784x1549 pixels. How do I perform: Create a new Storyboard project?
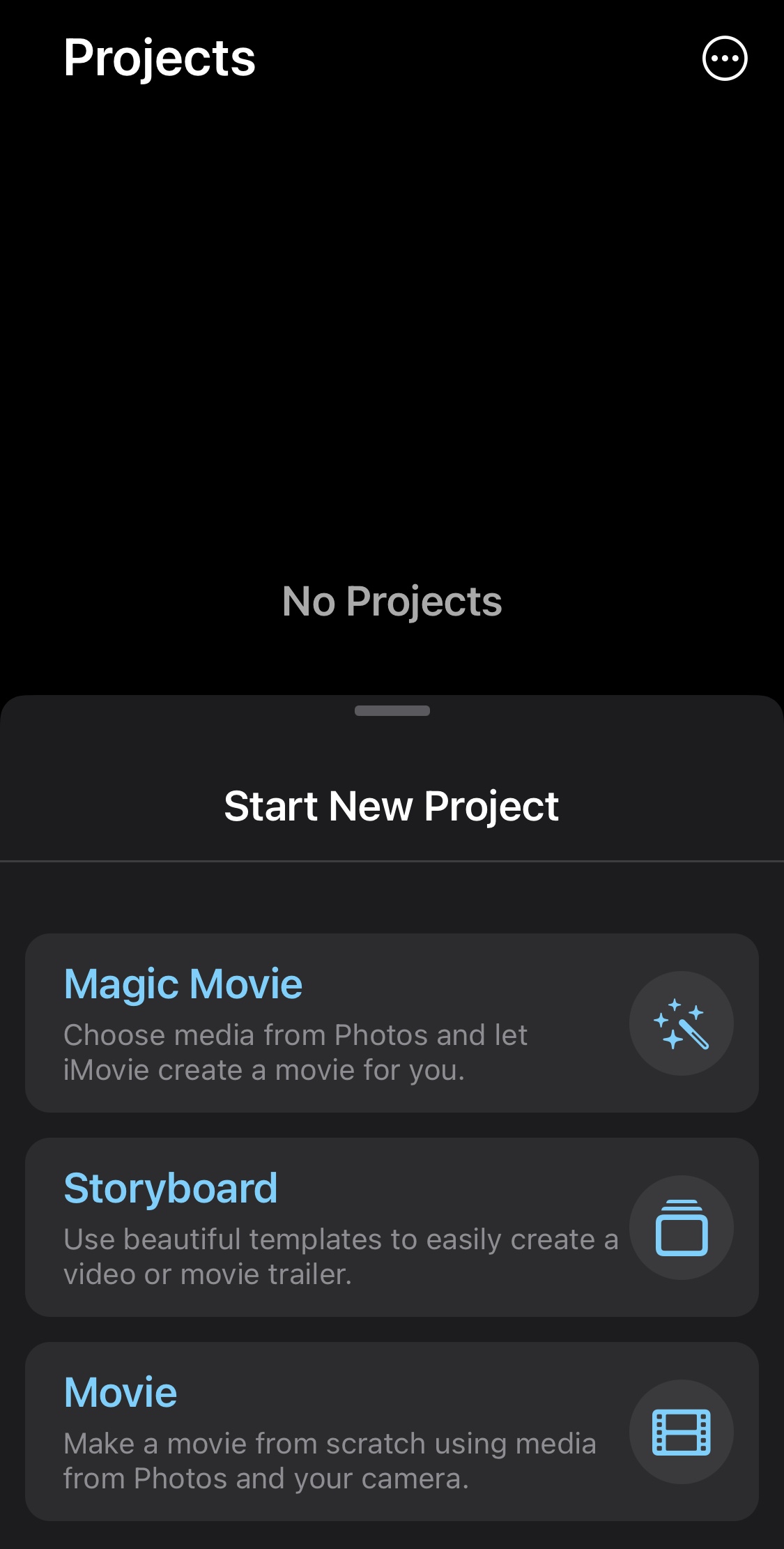click(x=392, y=1227)
